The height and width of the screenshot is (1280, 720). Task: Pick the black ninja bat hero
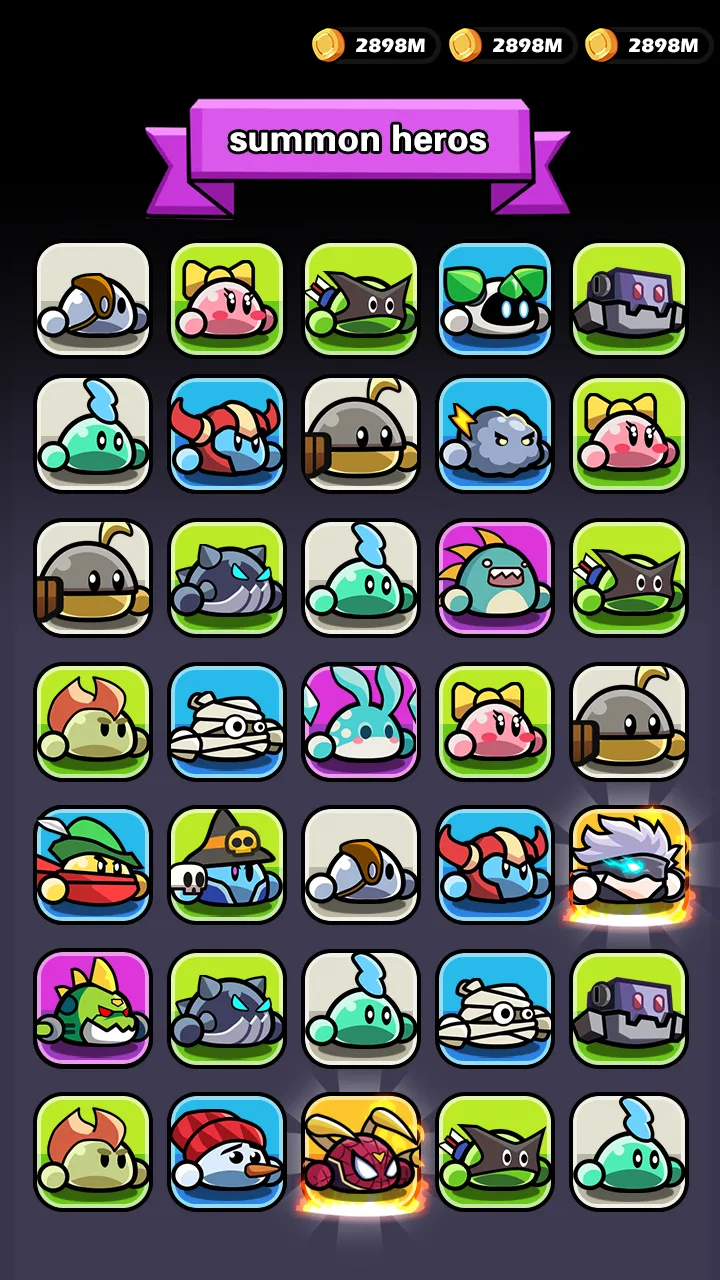361,298
